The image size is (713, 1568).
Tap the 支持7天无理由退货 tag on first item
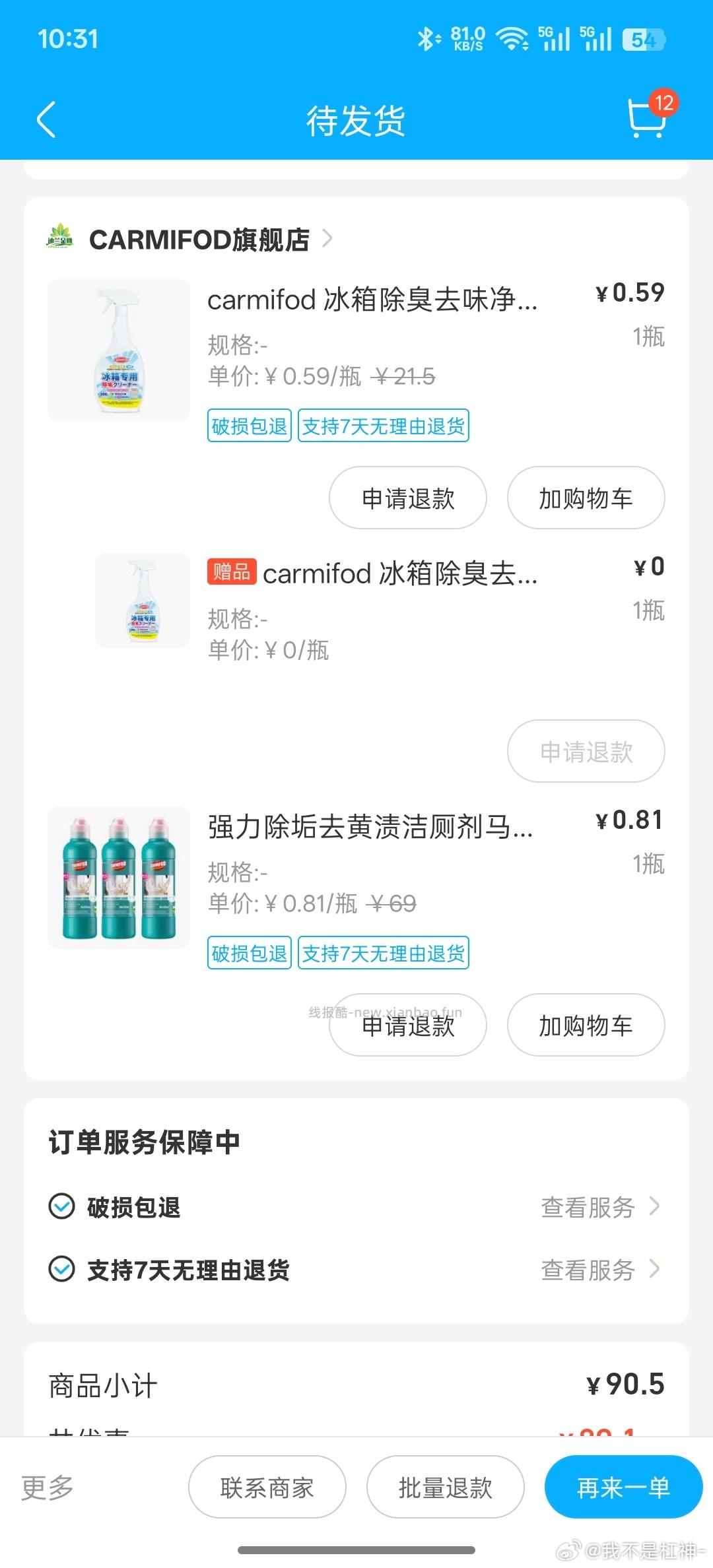384,426
